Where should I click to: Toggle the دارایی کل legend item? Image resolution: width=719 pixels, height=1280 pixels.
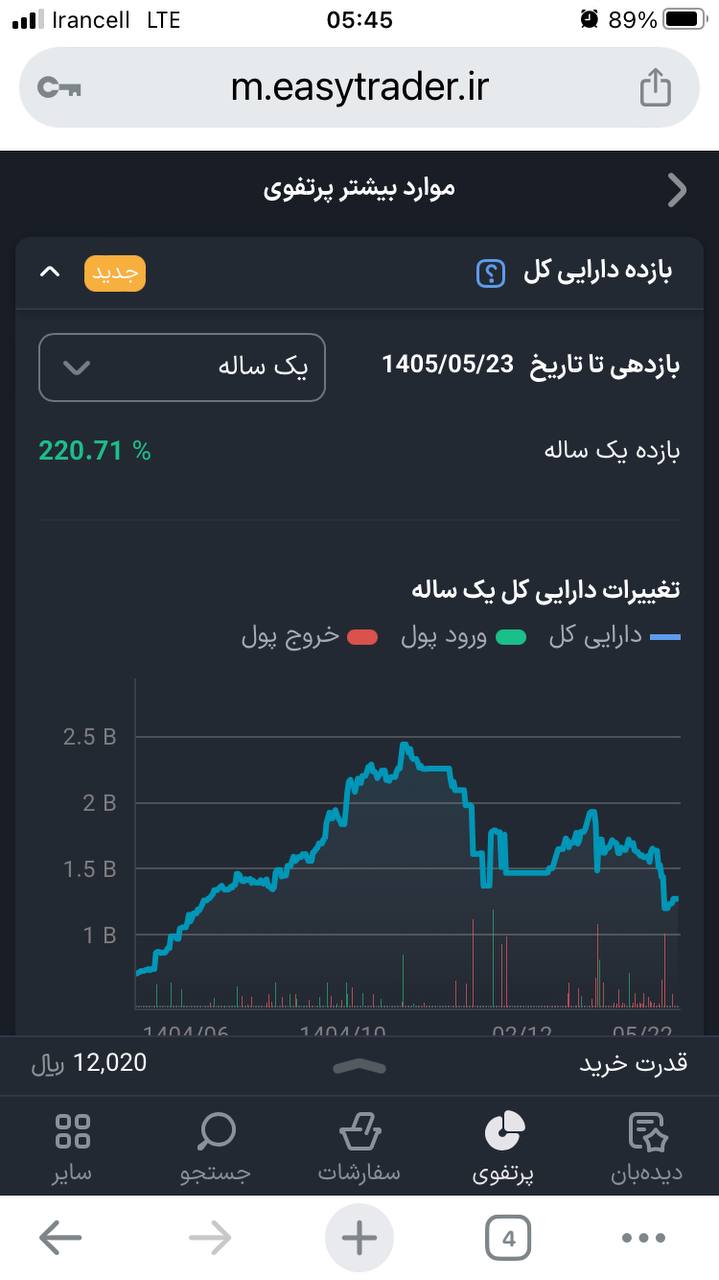pos(614,636)
